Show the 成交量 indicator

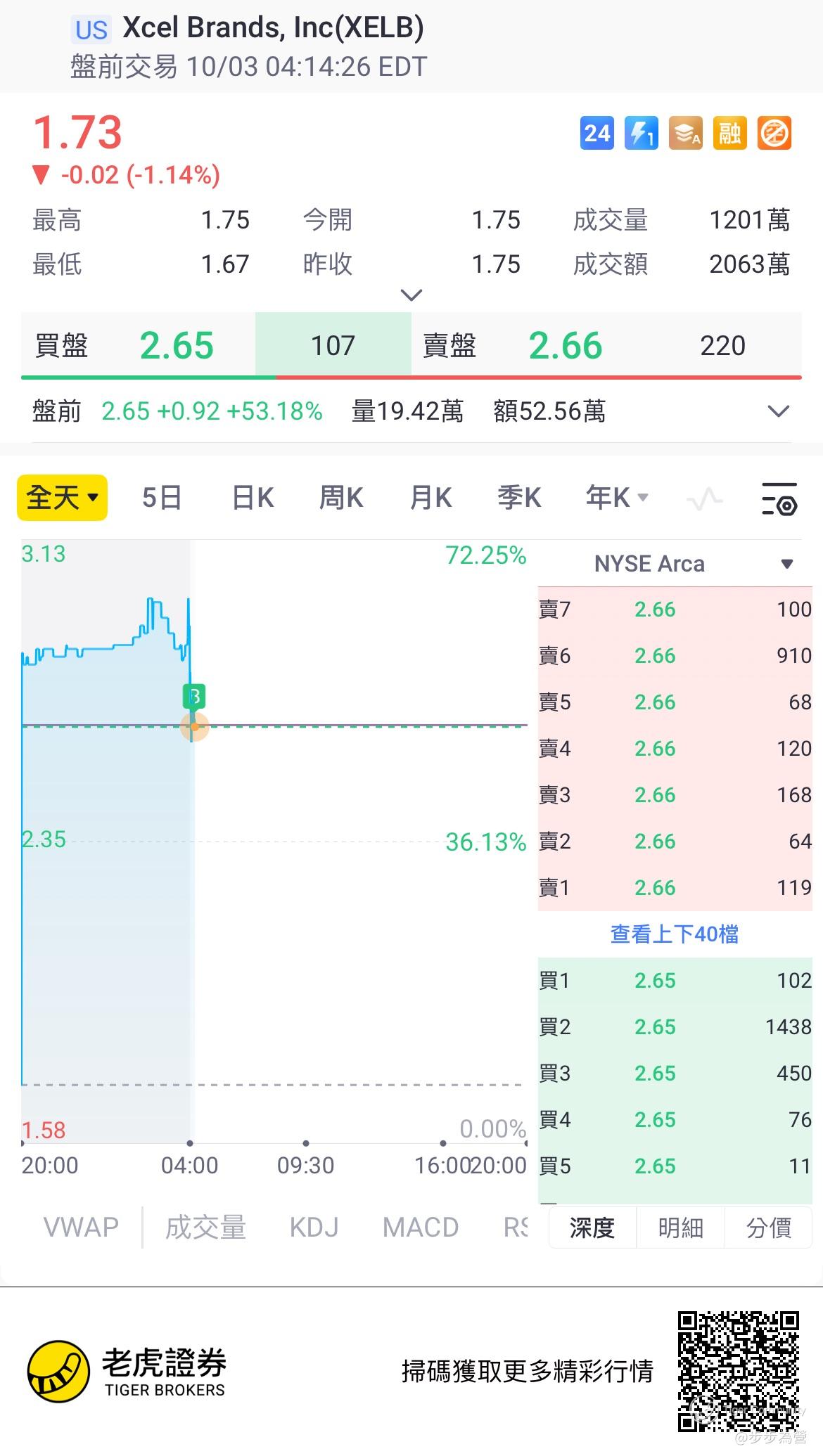[205, 1228]
